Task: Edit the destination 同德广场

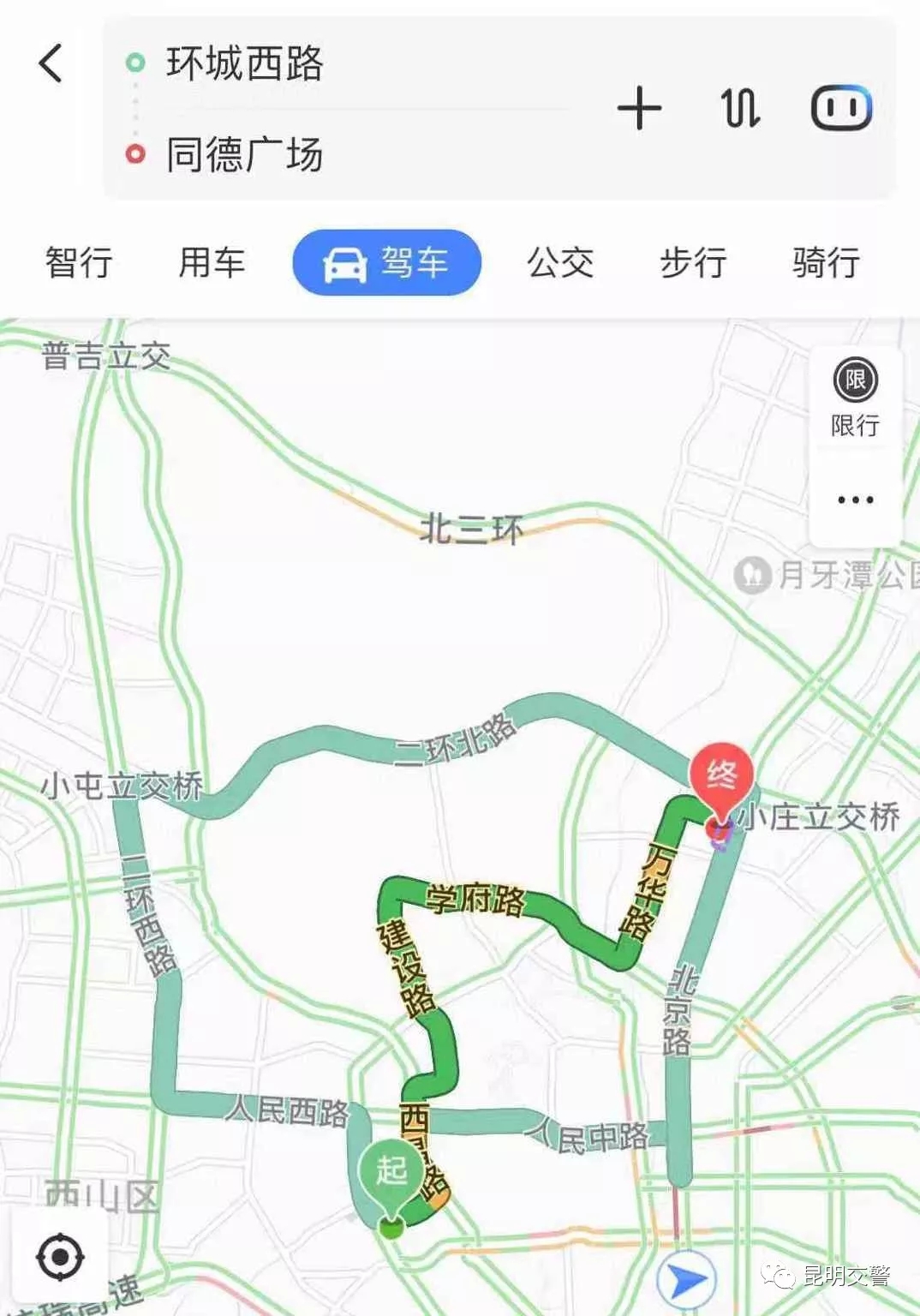Action: click(x=244, y=155)
